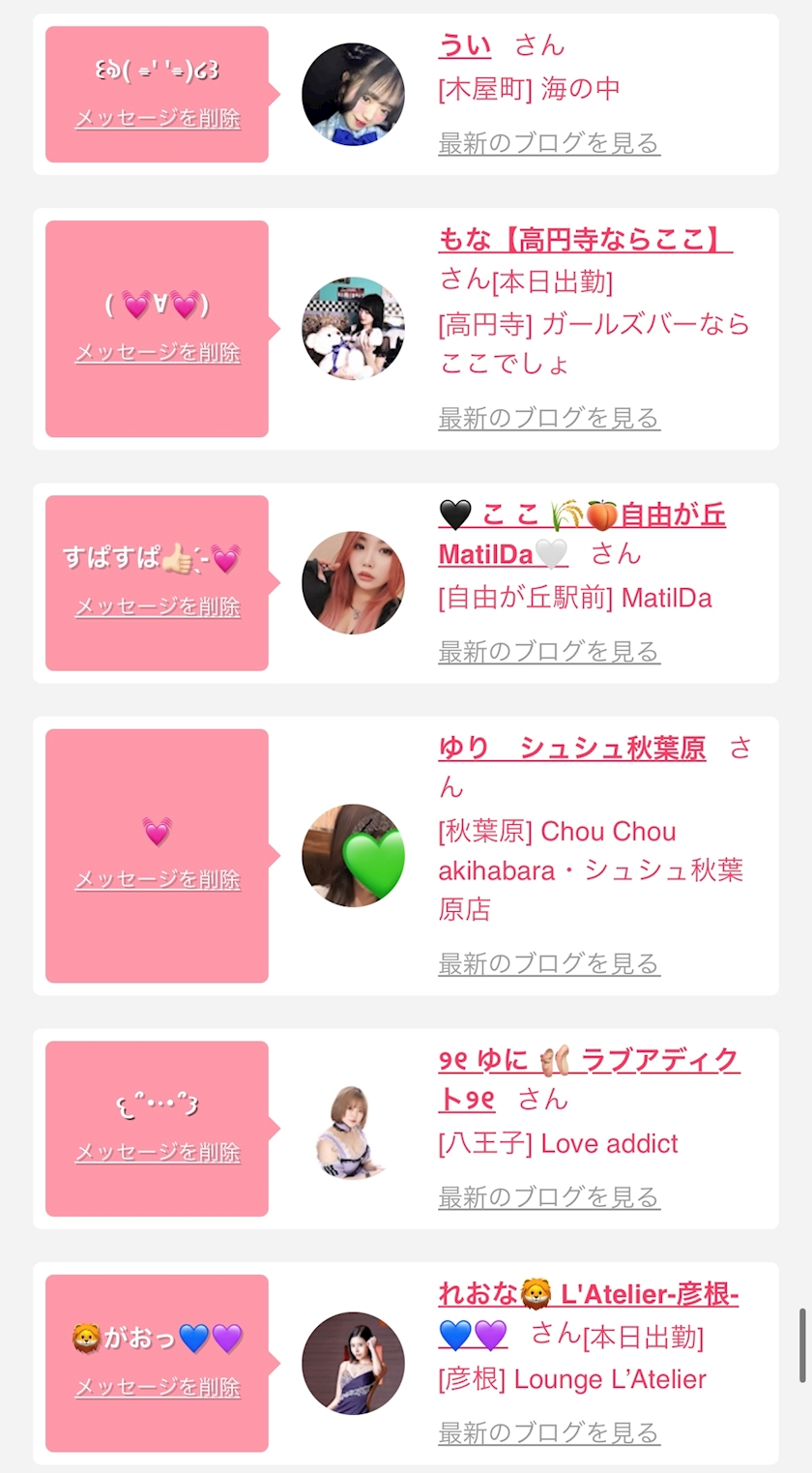The width and height of the screenshot is (812, 1473).
Task: Tap うい's round profile photo
Action: pyautogui.click(x=353, y=94)
